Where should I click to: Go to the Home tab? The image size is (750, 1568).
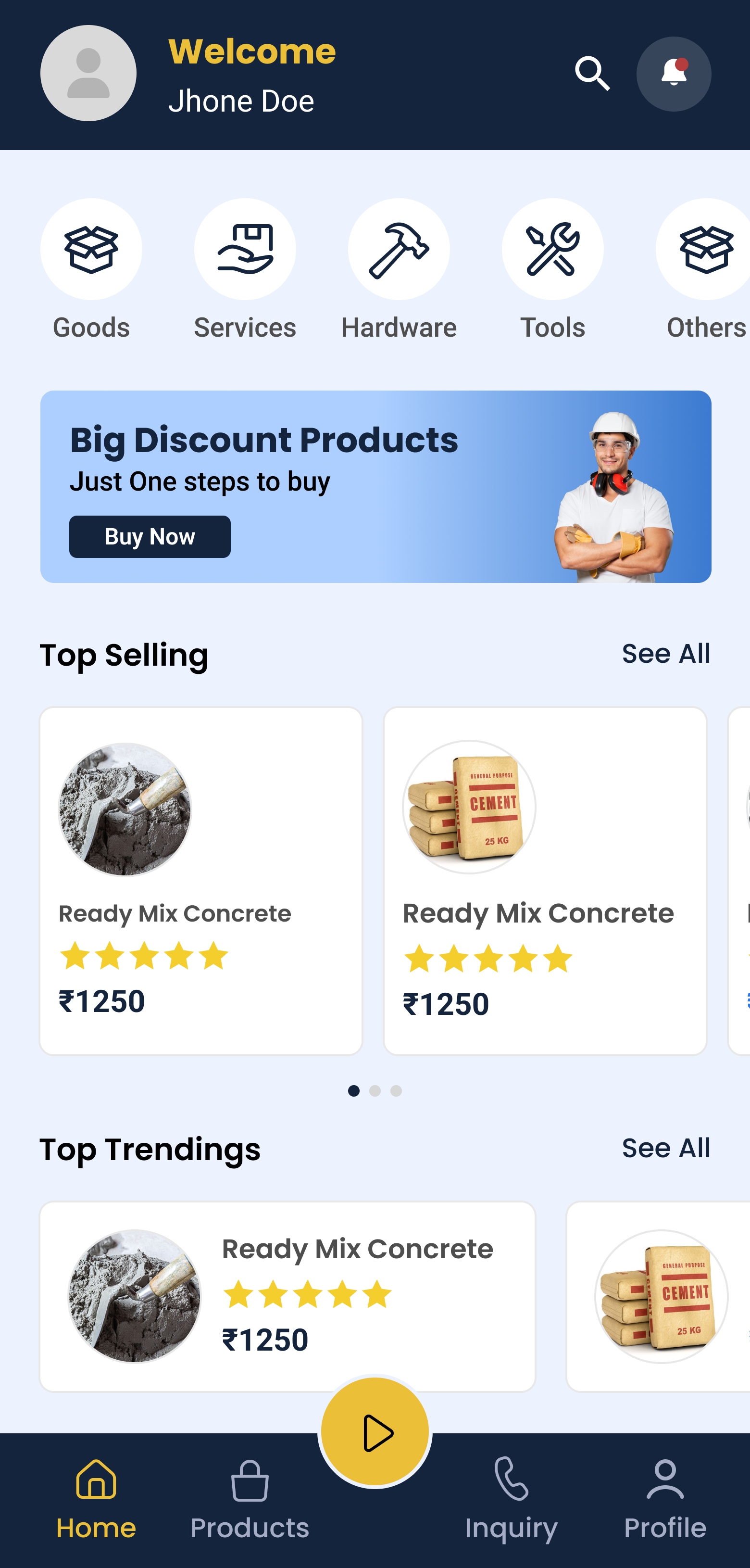click(x=96, y=1500)
